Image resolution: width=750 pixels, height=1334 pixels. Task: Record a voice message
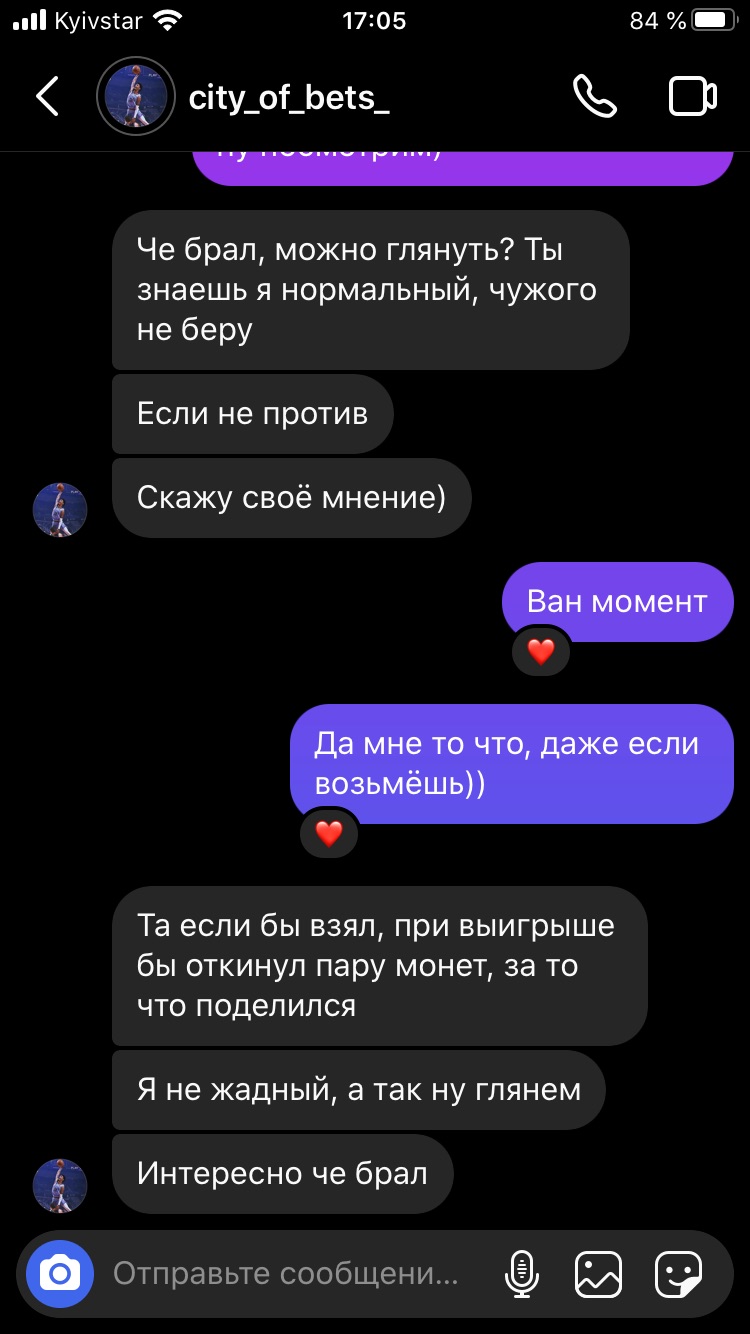(x=521, y=1274)
